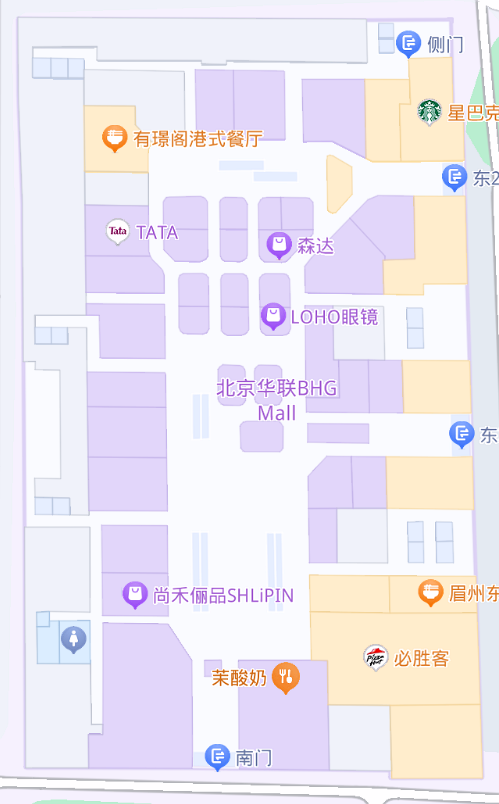Select the 北京华联BHG Mall label
The image size is (499, 804).
[x=277, y=400]
